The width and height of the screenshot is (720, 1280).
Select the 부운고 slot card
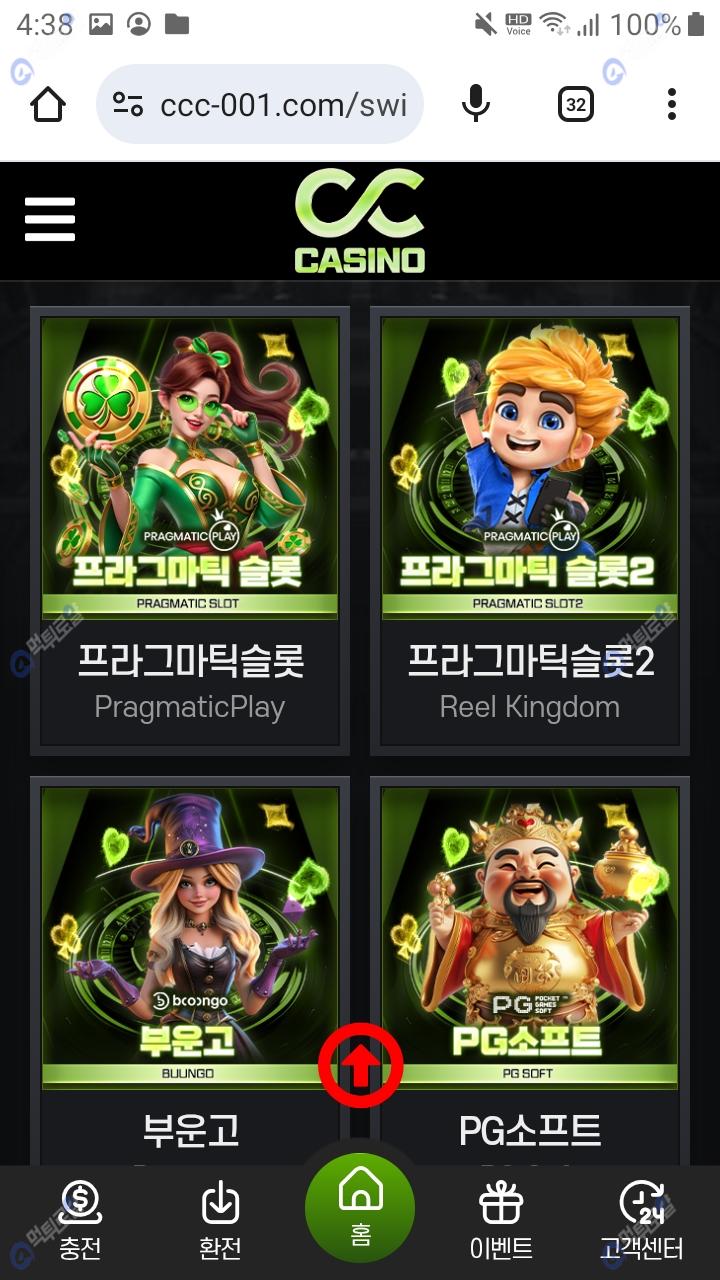(190, 960)
